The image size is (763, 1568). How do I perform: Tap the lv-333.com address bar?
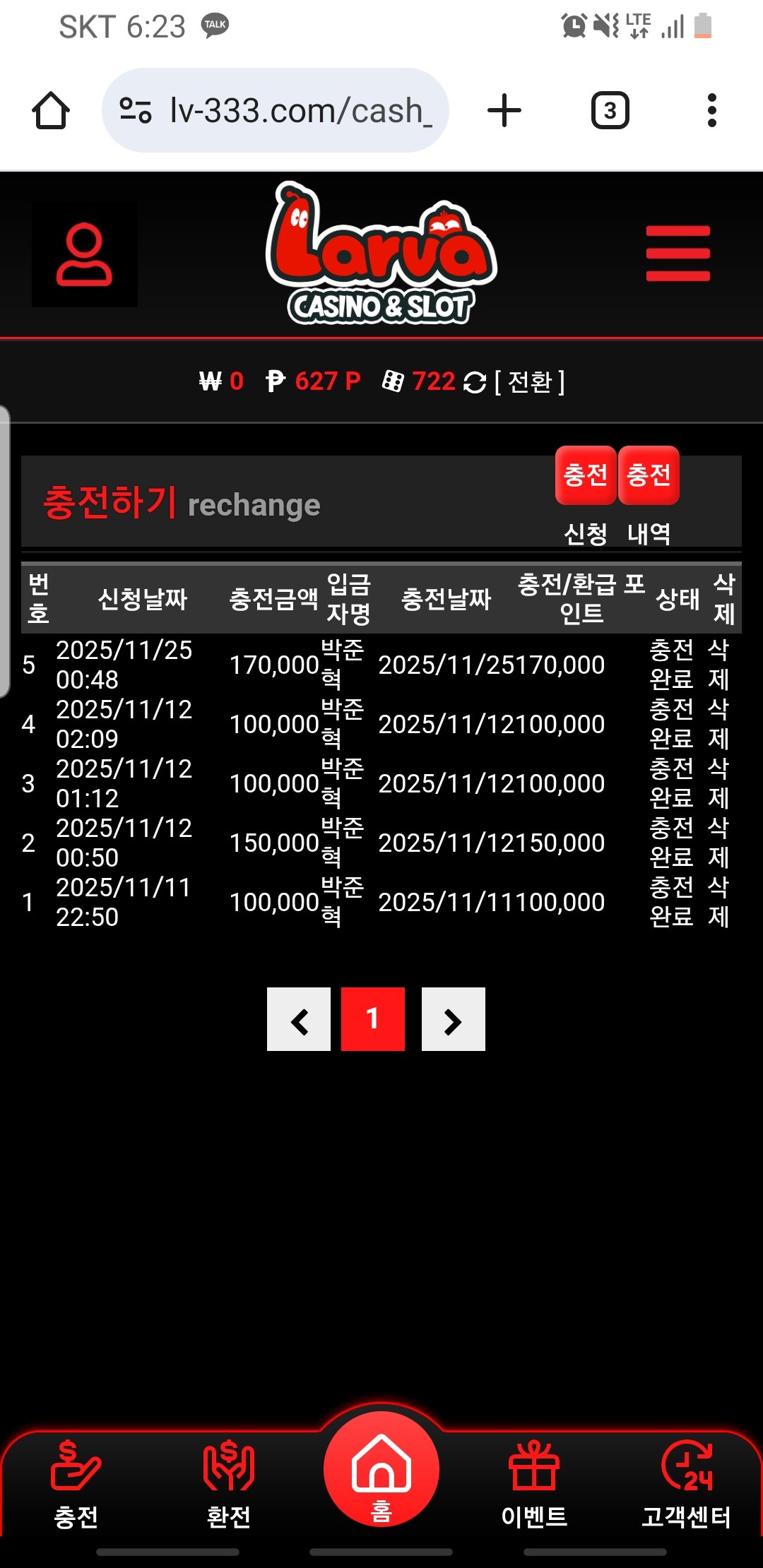pos(276,111)
